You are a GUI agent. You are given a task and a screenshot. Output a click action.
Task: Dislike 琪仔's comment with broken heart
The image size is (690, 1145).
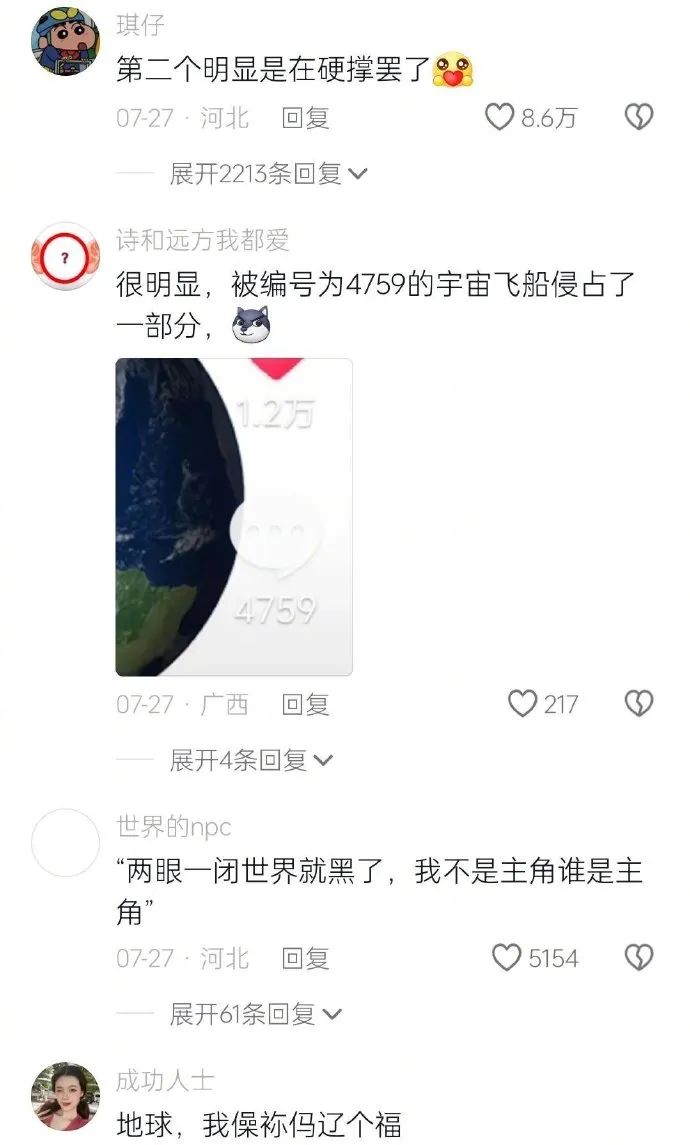tap(639, 117)
